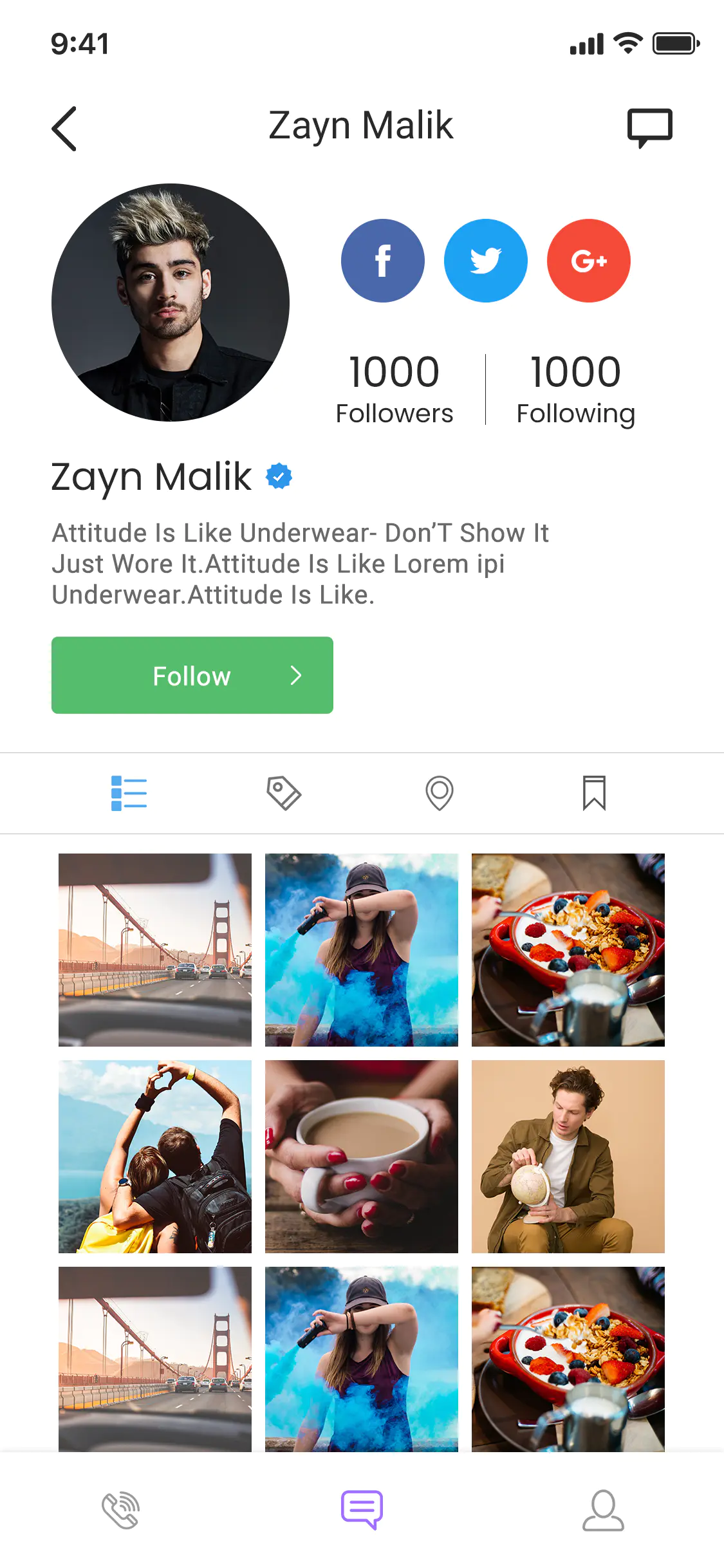Viewport: 724px width, 1568px height.
Task: Open the Twitter profile link
Action: pyautogui.click(x=485, y=261)
